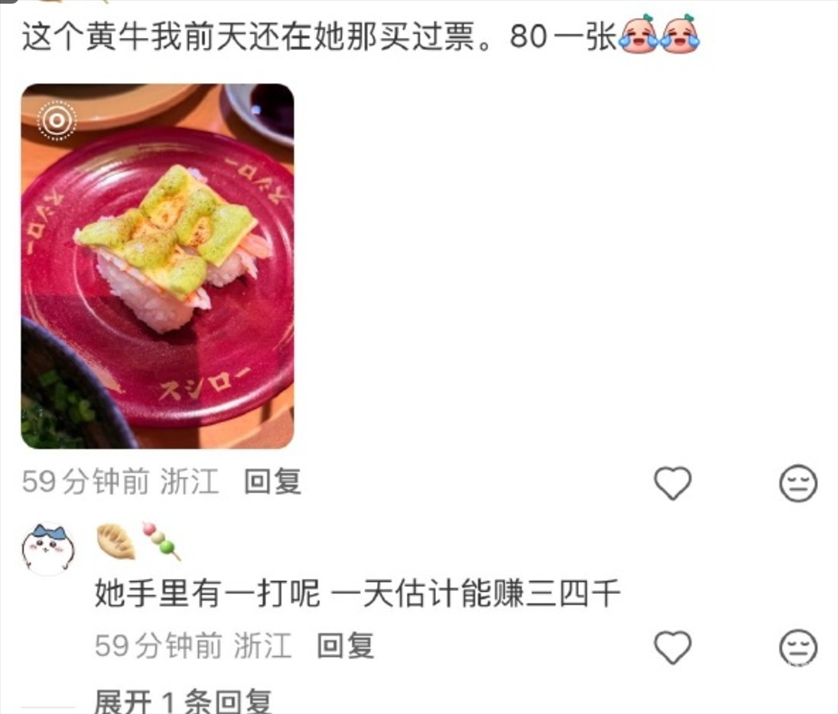Dislike the reply 她手里有一打呢
Viewport: 838px width, 714px height.
click(797, 647)
